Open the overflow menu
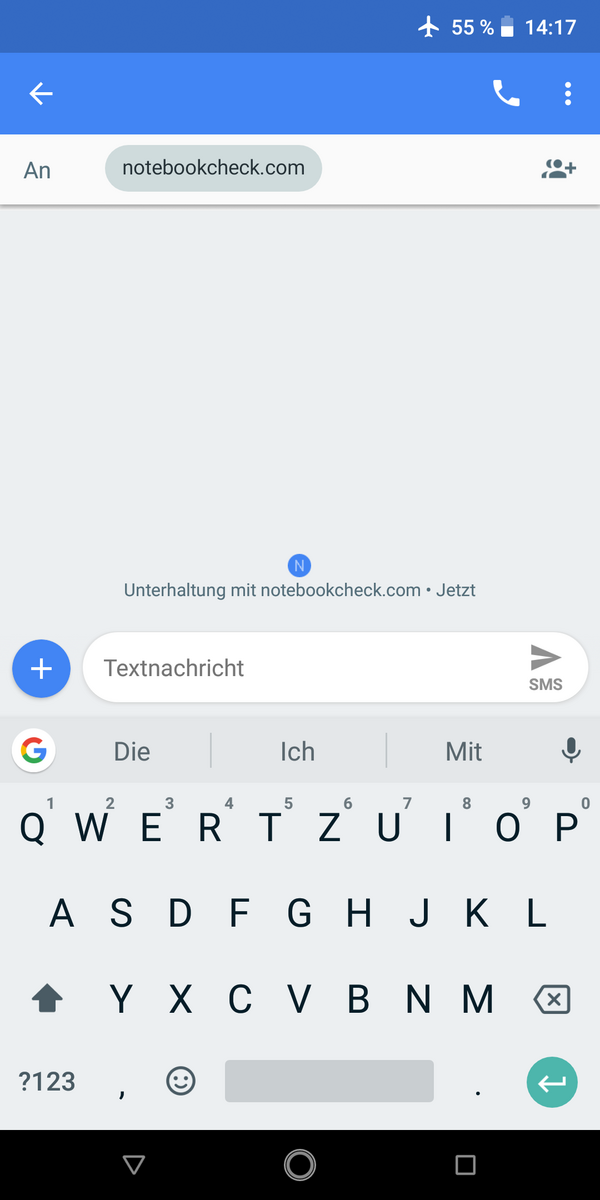 [567, 94]
